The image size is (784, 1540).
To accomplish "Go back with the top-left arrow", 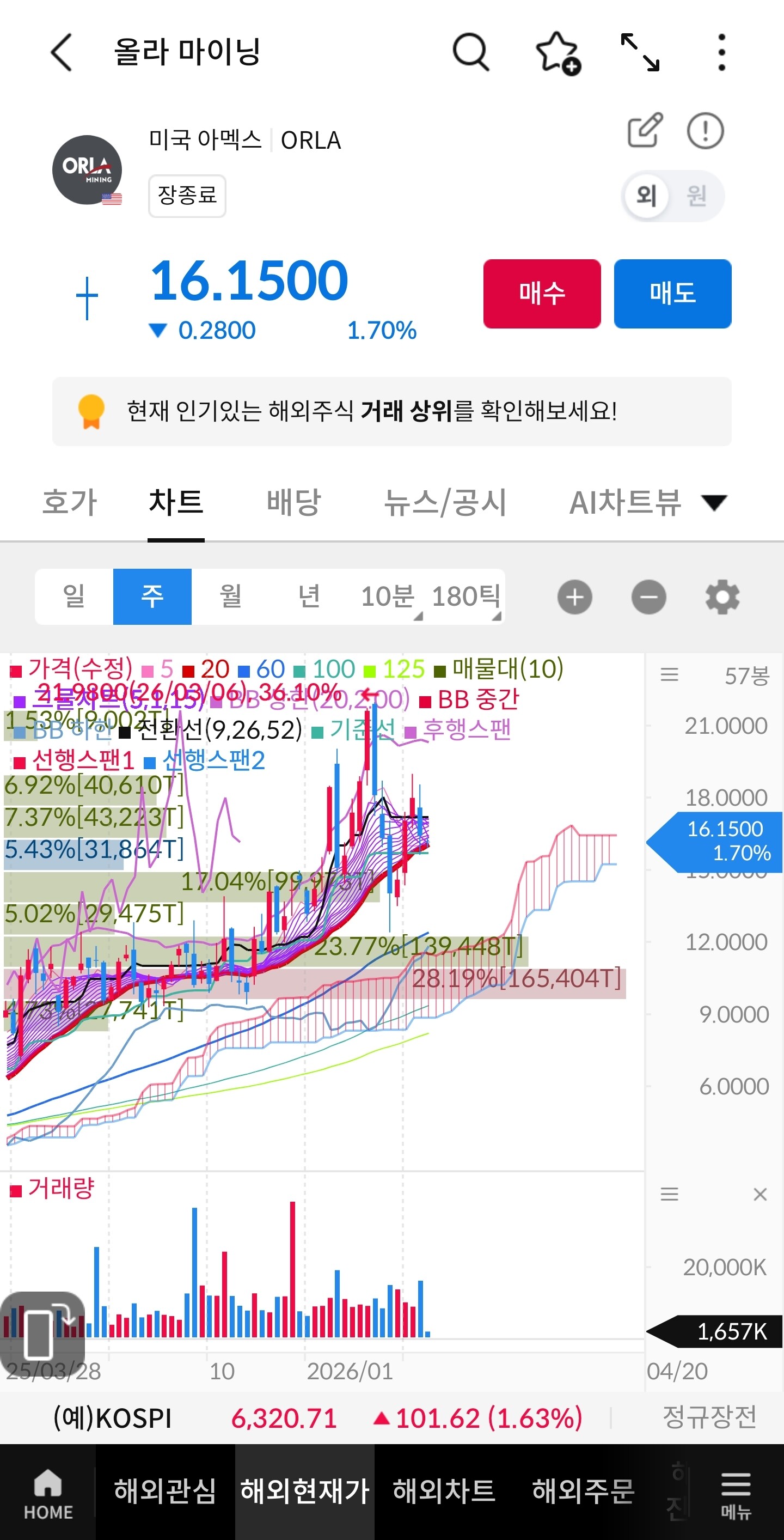I will coord(62,52).
